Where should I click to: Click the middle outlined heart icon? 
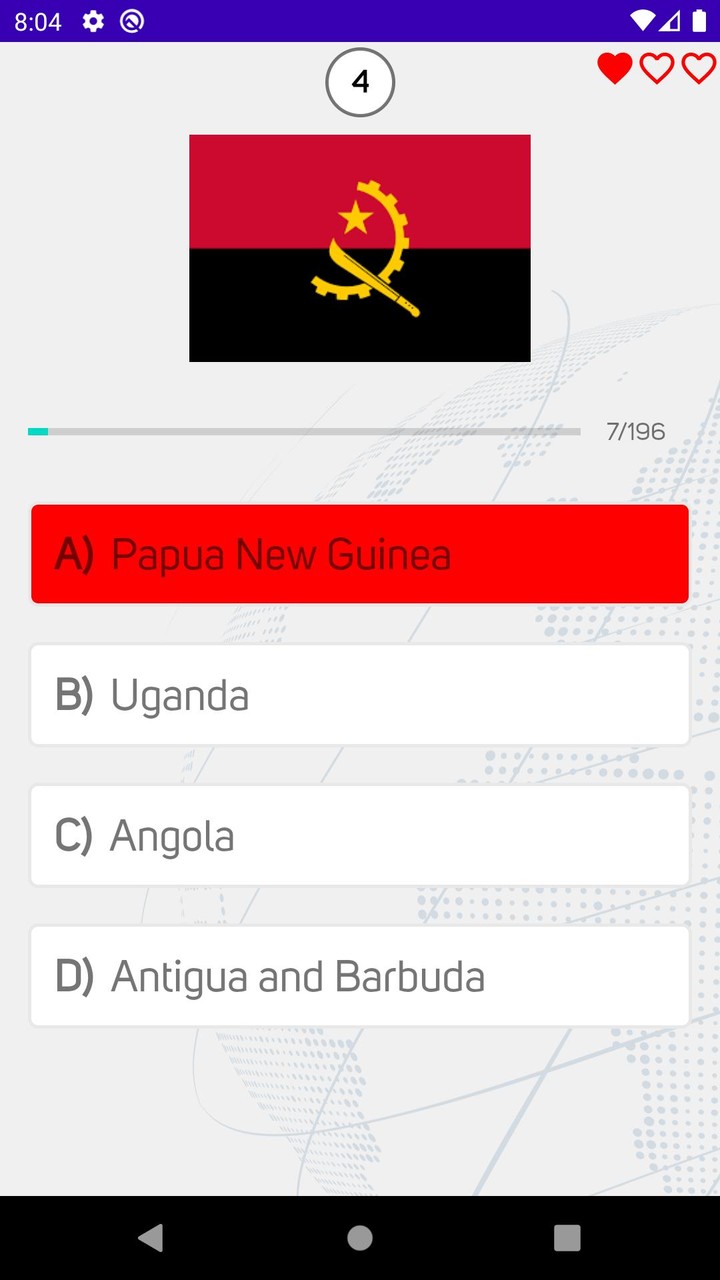[x=656, y=69]
